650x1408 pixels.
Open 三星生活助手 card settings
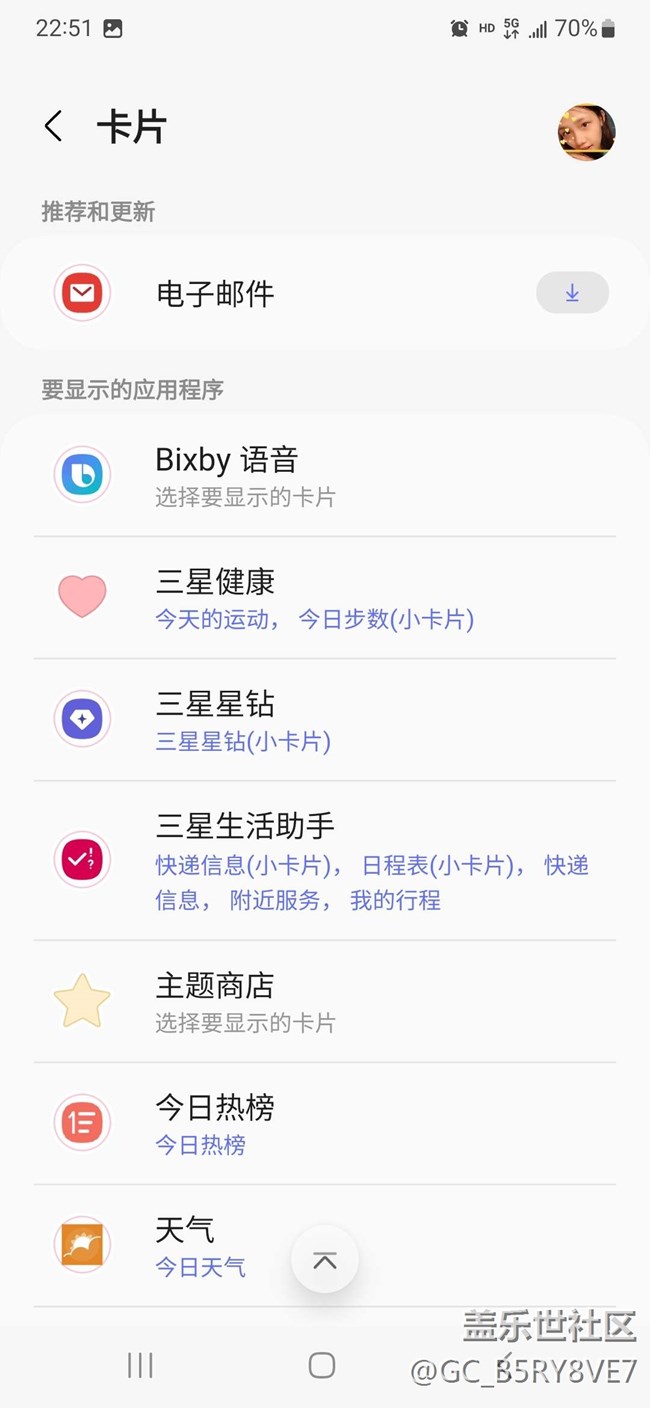click(x=325, y=861)
